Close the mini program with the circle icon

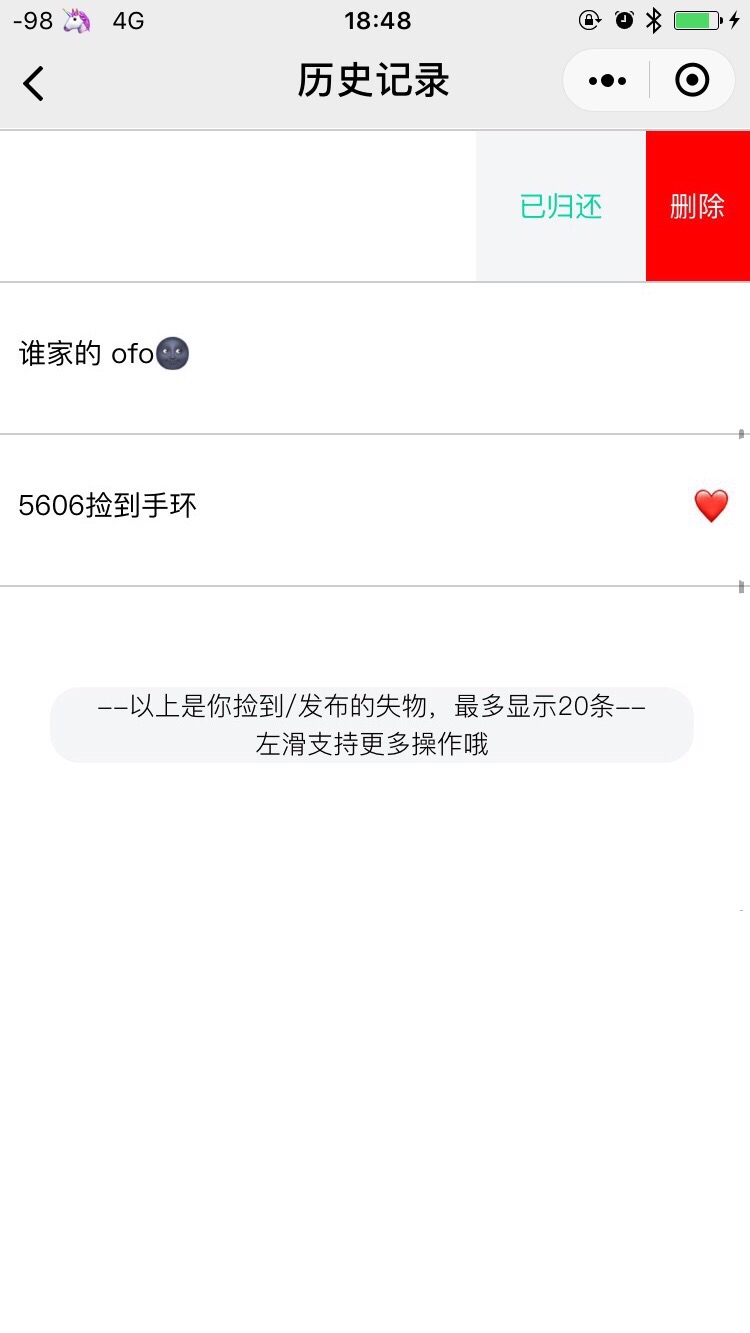pyautogui.click(x=692, y=81)
